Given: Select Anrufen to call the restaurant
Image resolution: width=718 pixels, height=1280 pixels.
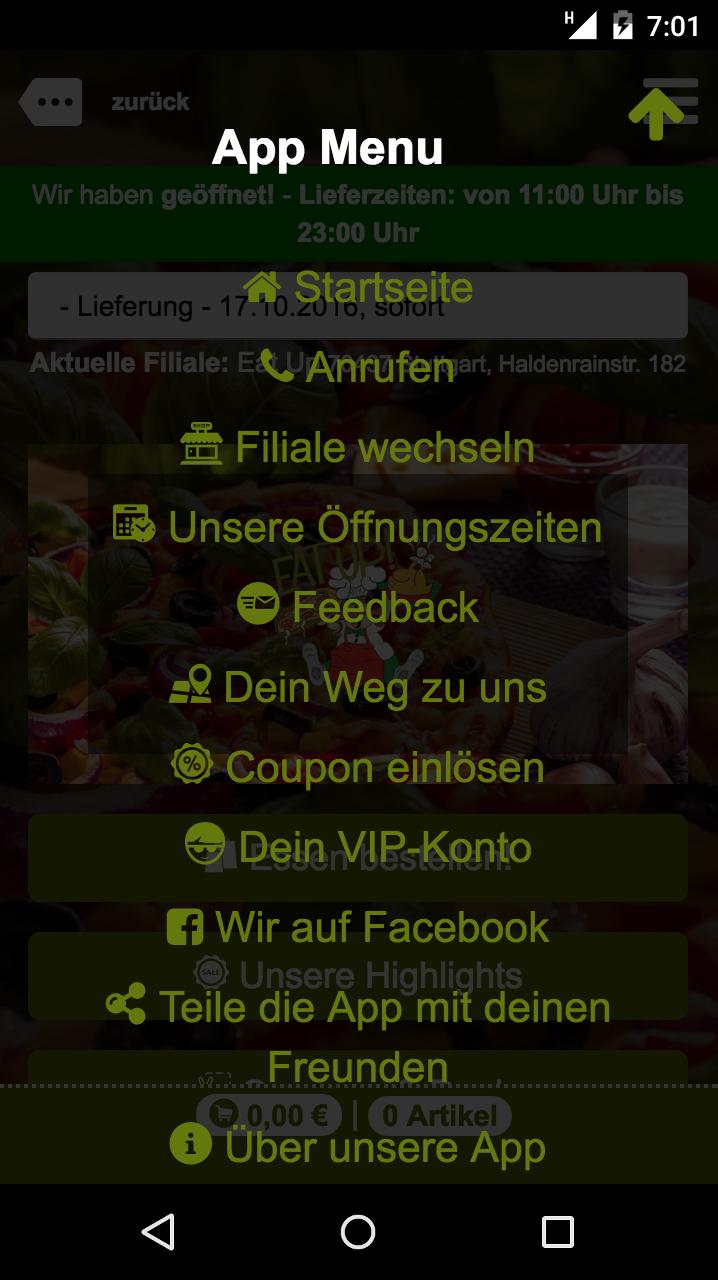Looking at the screenshot, I should coord(358,368).
